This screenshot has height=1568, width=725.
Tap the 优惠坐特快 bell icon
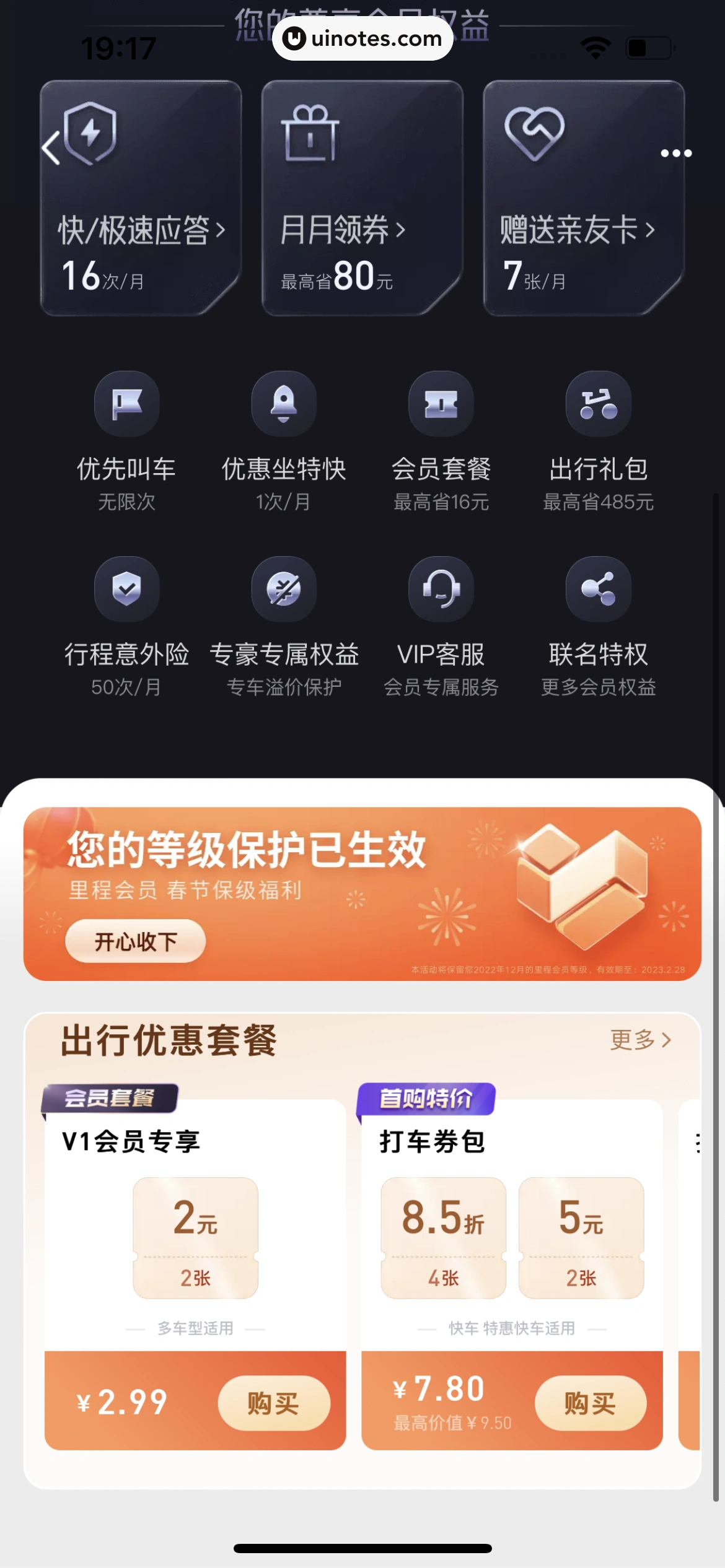(x=284, y=404)
